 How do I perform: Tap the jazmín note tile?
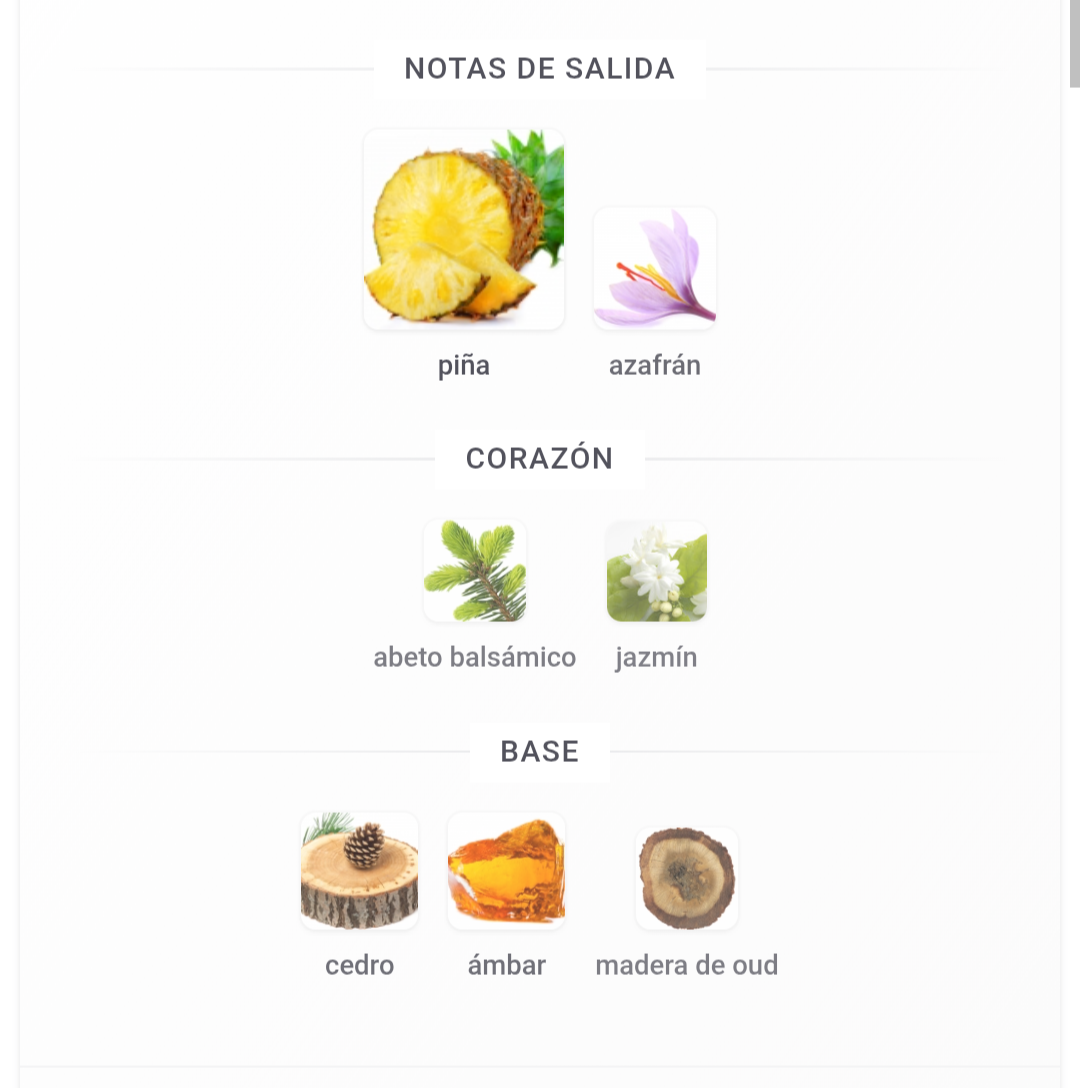[656, 571]
